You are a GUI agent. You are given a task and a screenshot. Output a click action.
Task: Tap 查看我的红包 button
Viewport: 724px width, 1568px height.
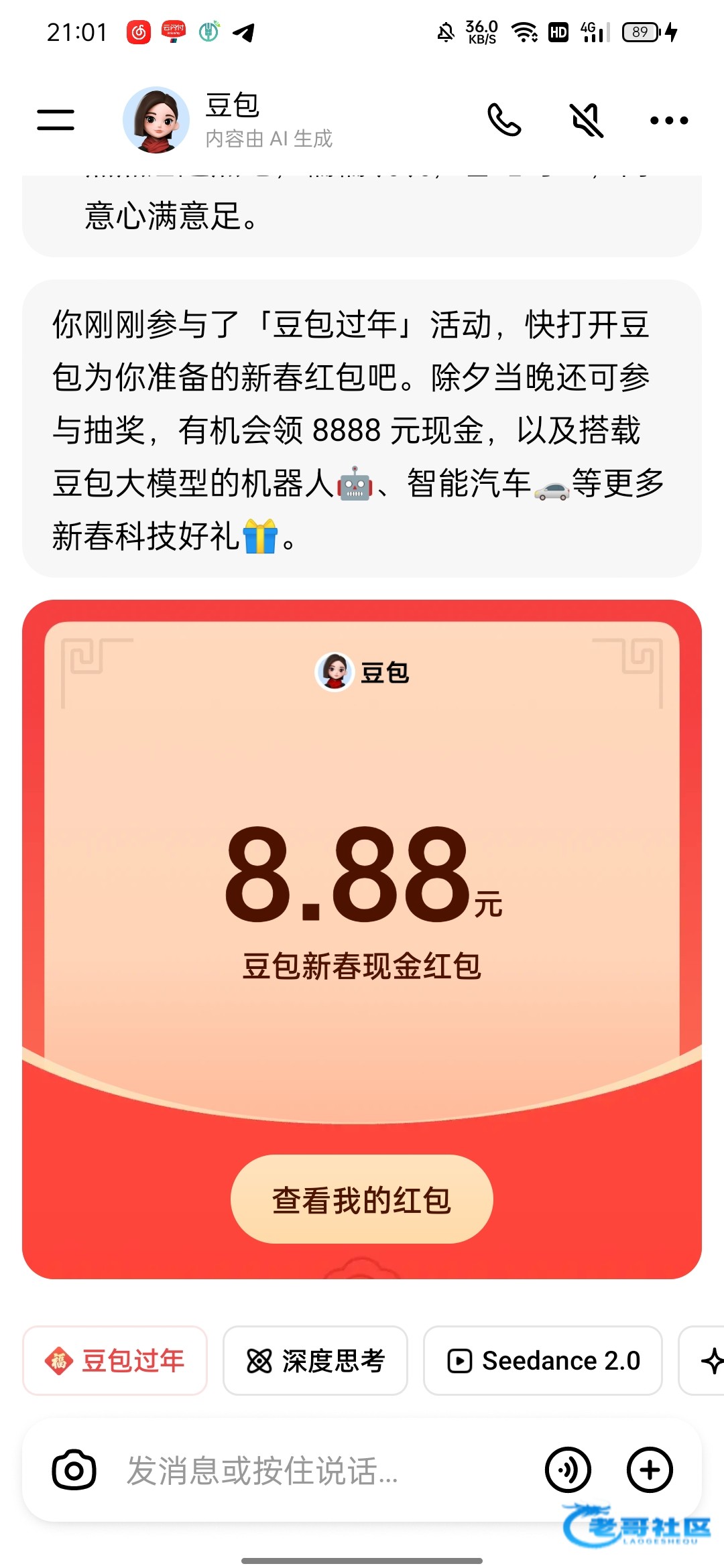click(362, 1199)
